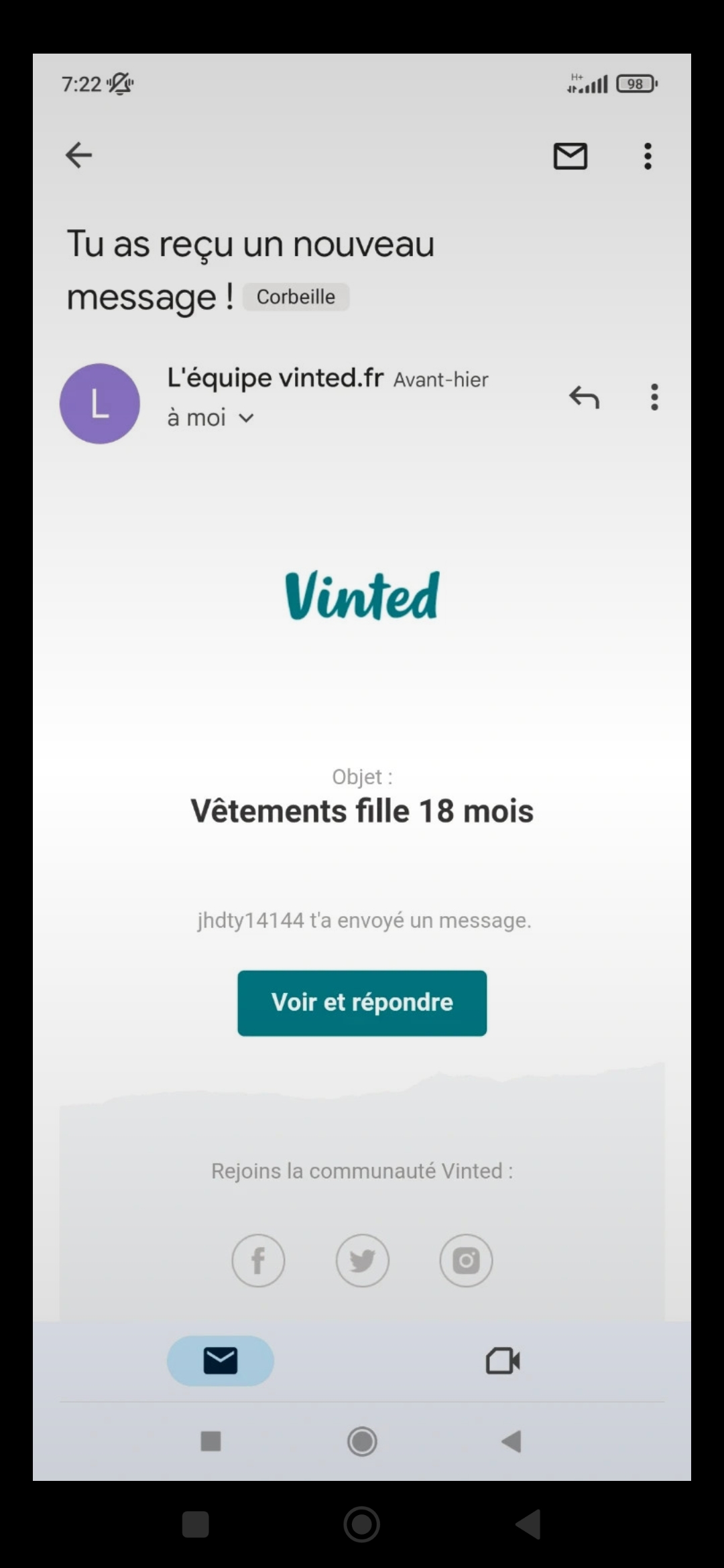Reply to L'équipe vinted.fr

coord(584,397)
